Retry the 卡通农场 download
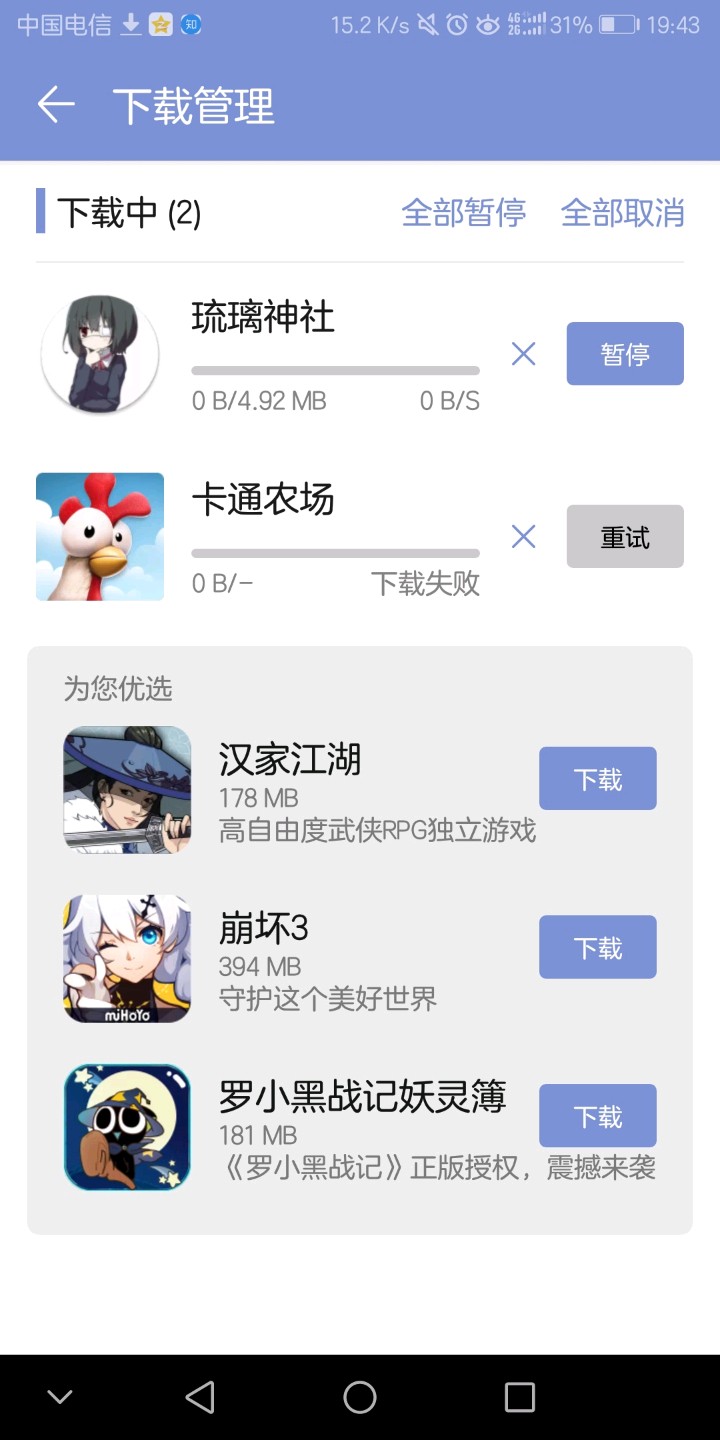Screen dimensions: 720x1440 coord(625,537)
